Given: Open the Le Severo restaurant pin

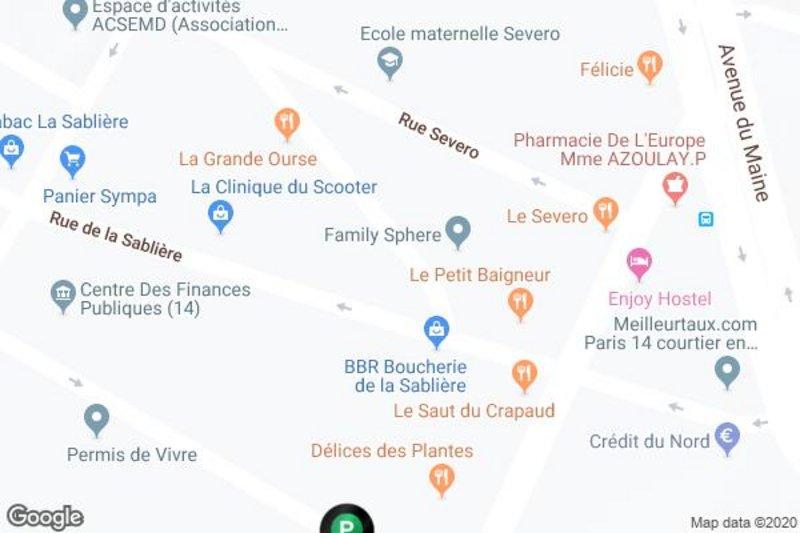Looking at the screenshot, I should coord(604,211).
